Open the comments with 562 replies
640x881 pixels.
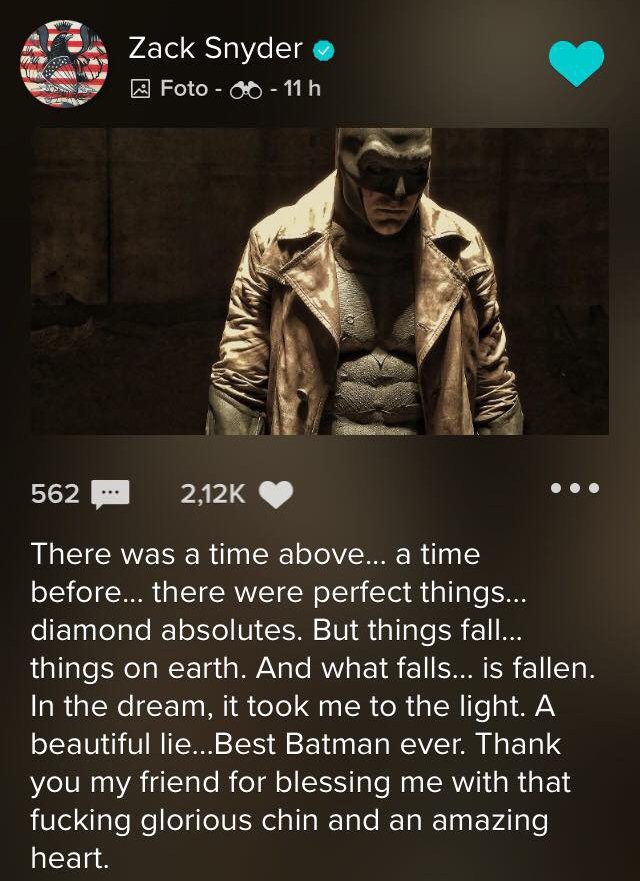point(111,494)
